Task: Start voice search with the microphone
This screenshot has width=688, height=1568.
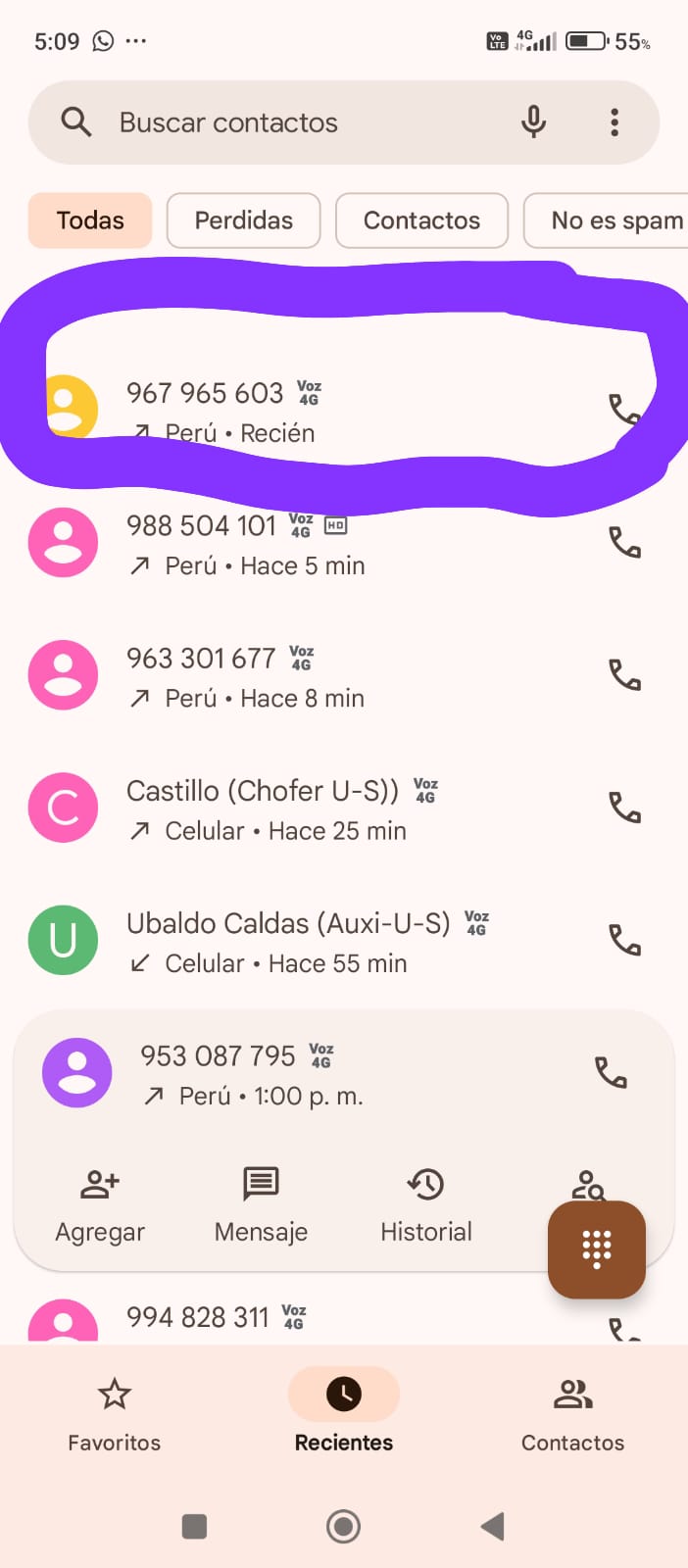Action: [x=533, y=122]
